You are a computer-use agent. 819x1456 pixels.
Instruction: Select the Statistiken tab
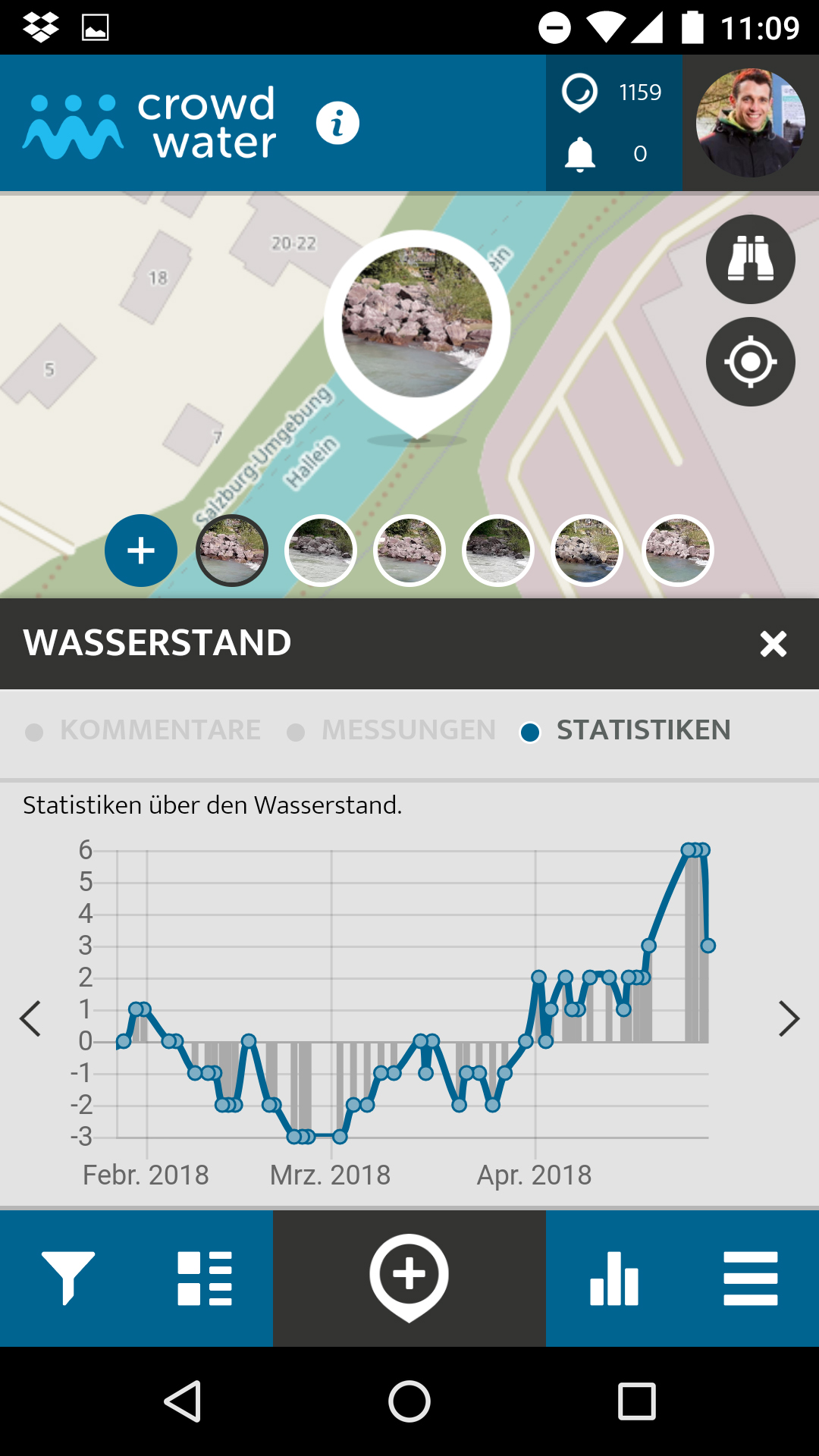[642, 730]
